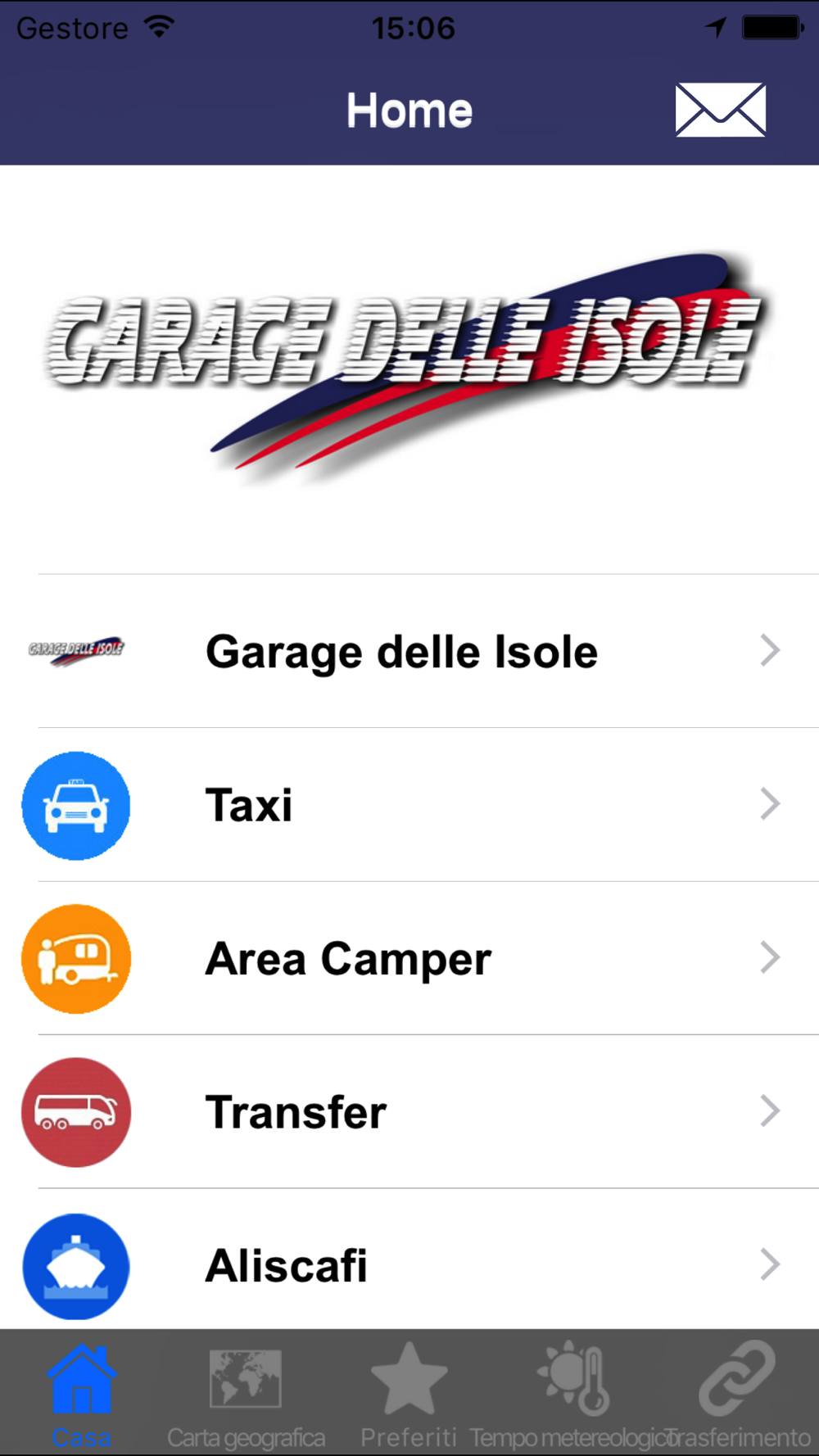The width and height of the screenshot is (819, 1456).
Task: Switch to Tempo metereologico tab
Action: click(x=573, y=1394)
